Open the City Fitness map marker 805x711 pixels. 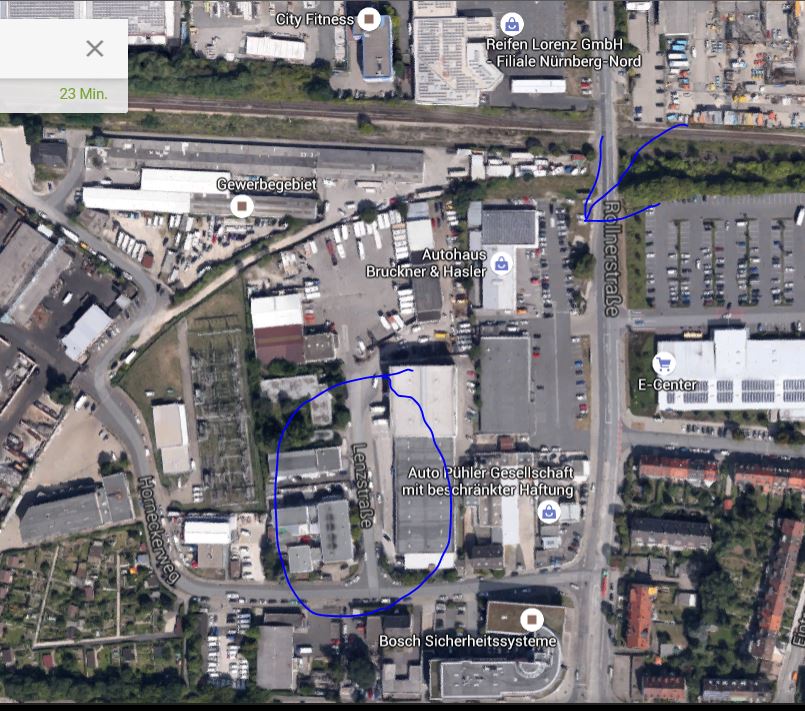coord(370,19)
